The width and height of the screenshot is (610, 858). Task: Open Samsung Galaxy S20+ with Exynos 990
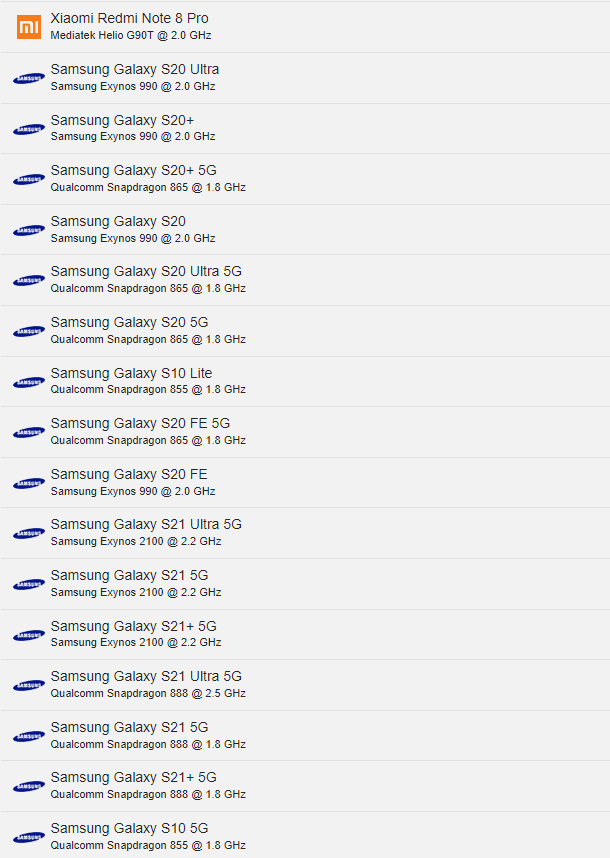(305, 129)
